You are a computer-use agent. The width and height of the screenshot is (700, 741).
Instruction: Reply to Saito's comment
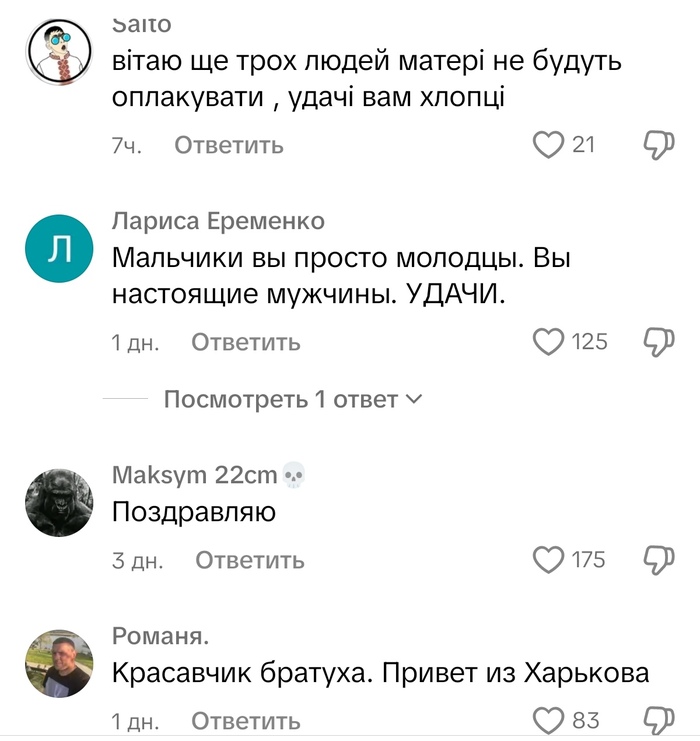[229, 145]
